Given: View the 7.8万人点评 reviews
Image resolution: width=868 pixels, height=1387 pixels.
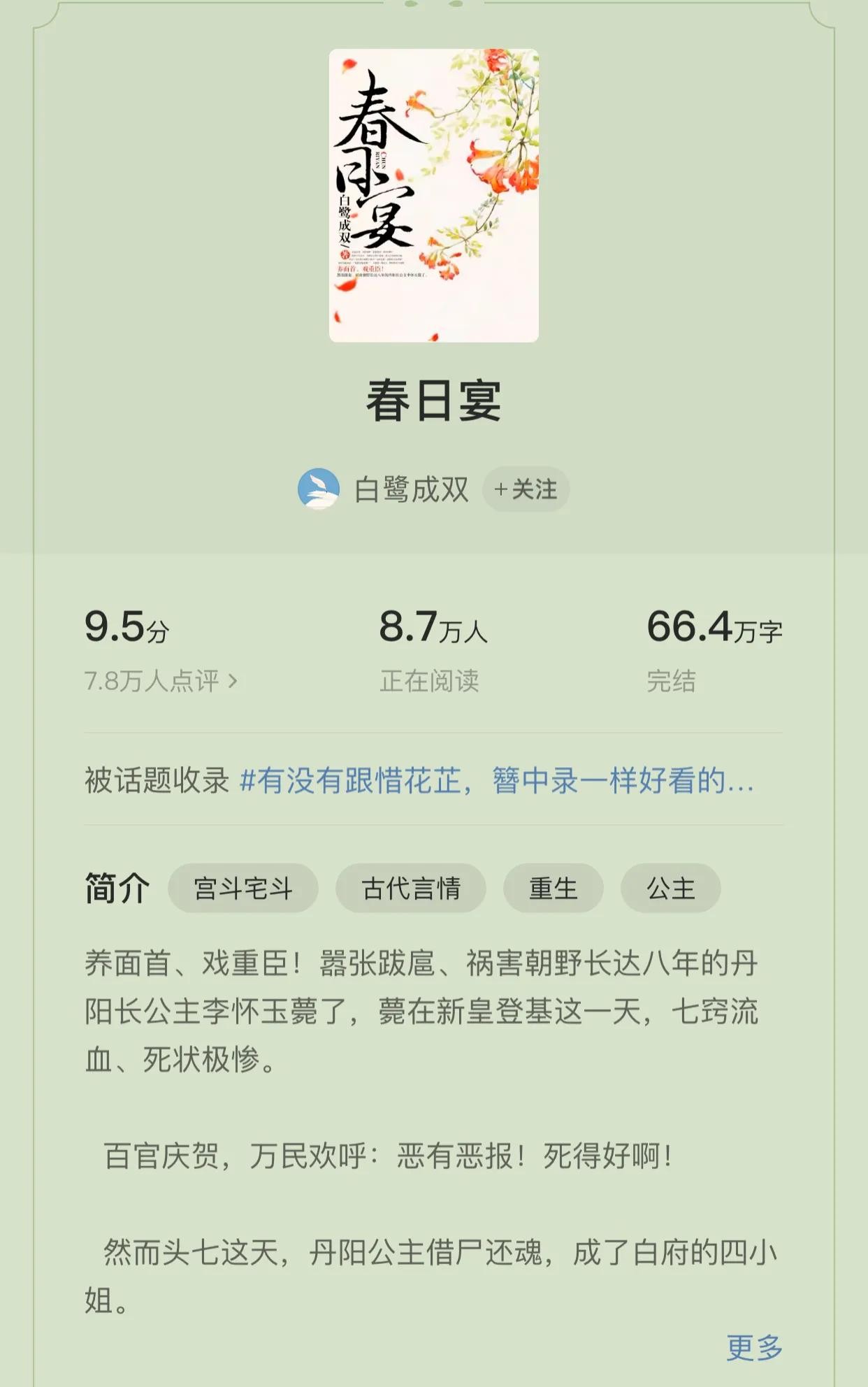Looking at the screenshot, I should click(x=161, y=681).
